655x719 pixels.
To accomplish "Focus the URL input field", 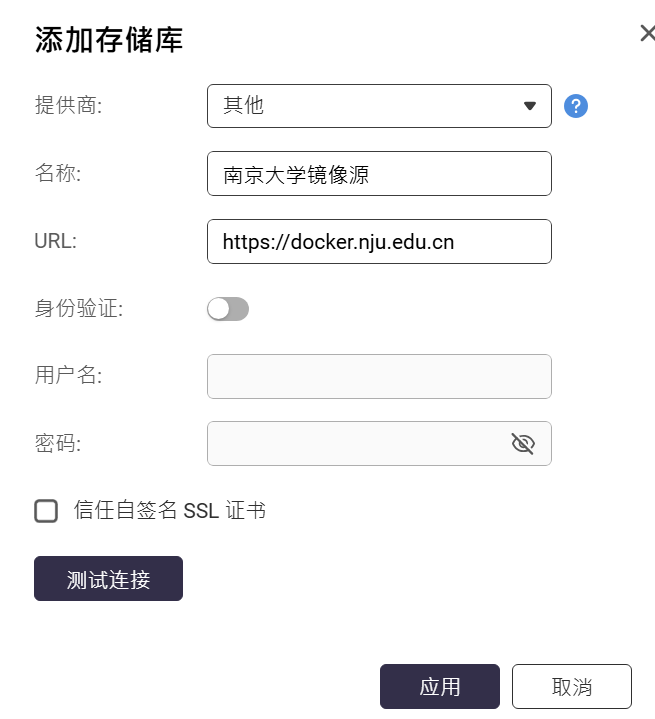I will tap(379, 241).
